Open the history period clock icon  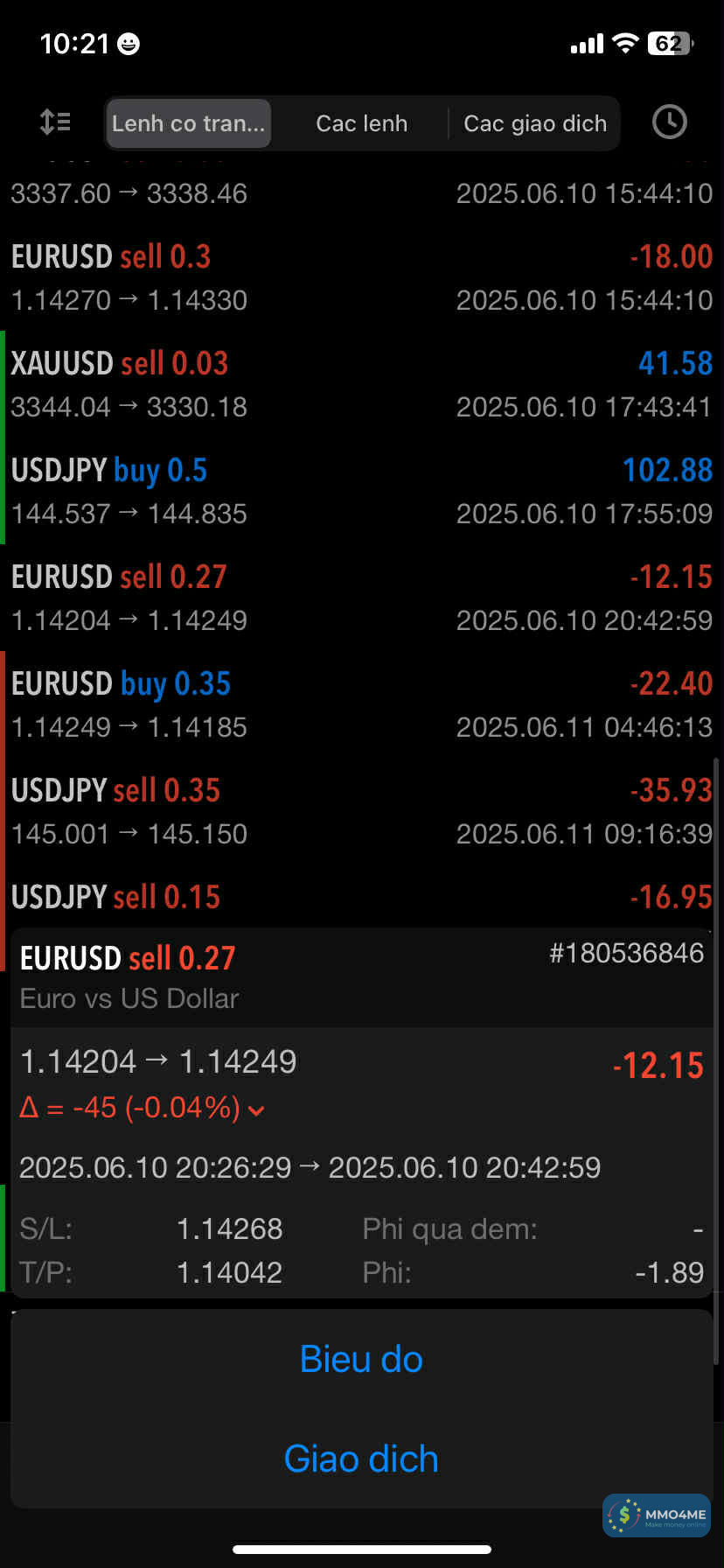[x=669, y=122]
